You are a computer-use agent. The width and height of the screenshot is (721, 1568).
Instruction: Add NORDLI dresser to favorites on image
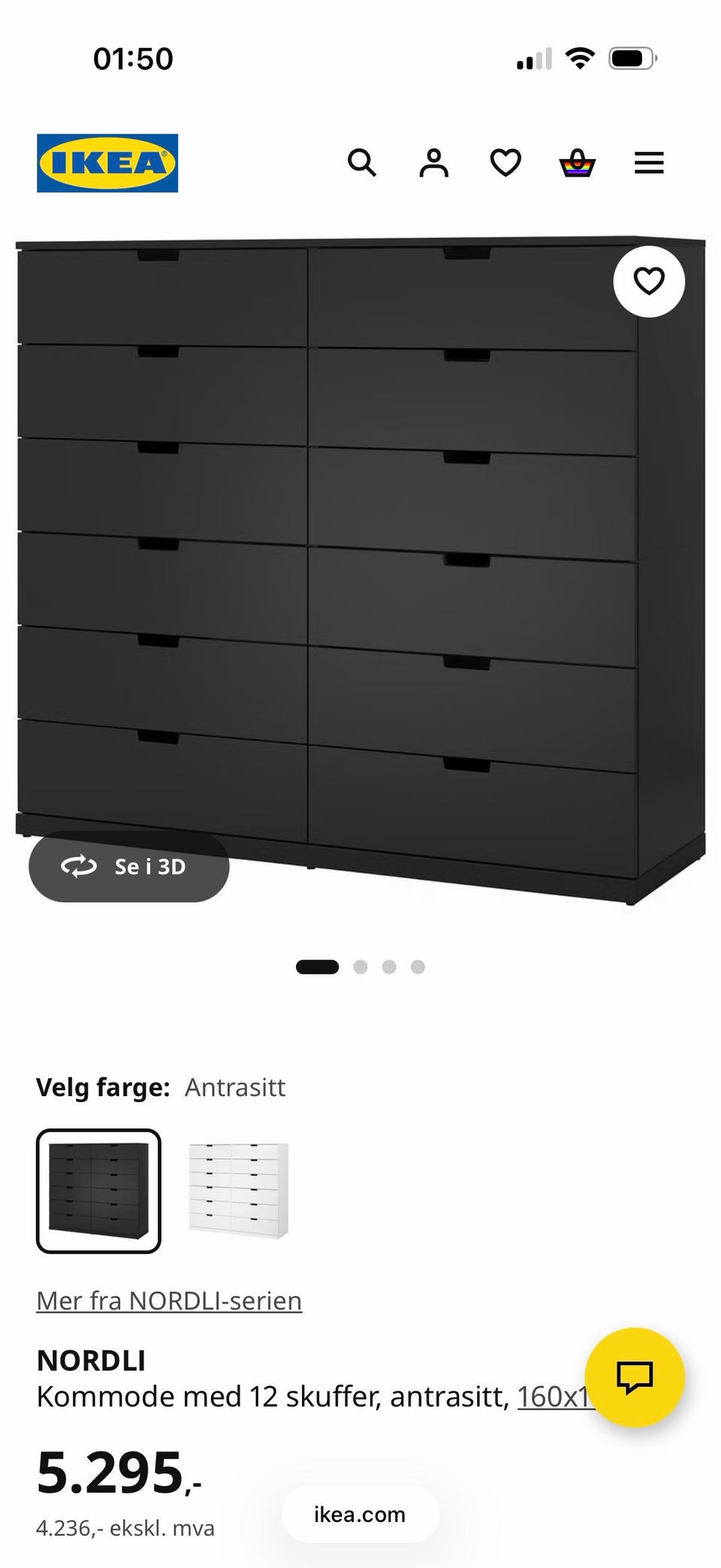pos(649,281)
